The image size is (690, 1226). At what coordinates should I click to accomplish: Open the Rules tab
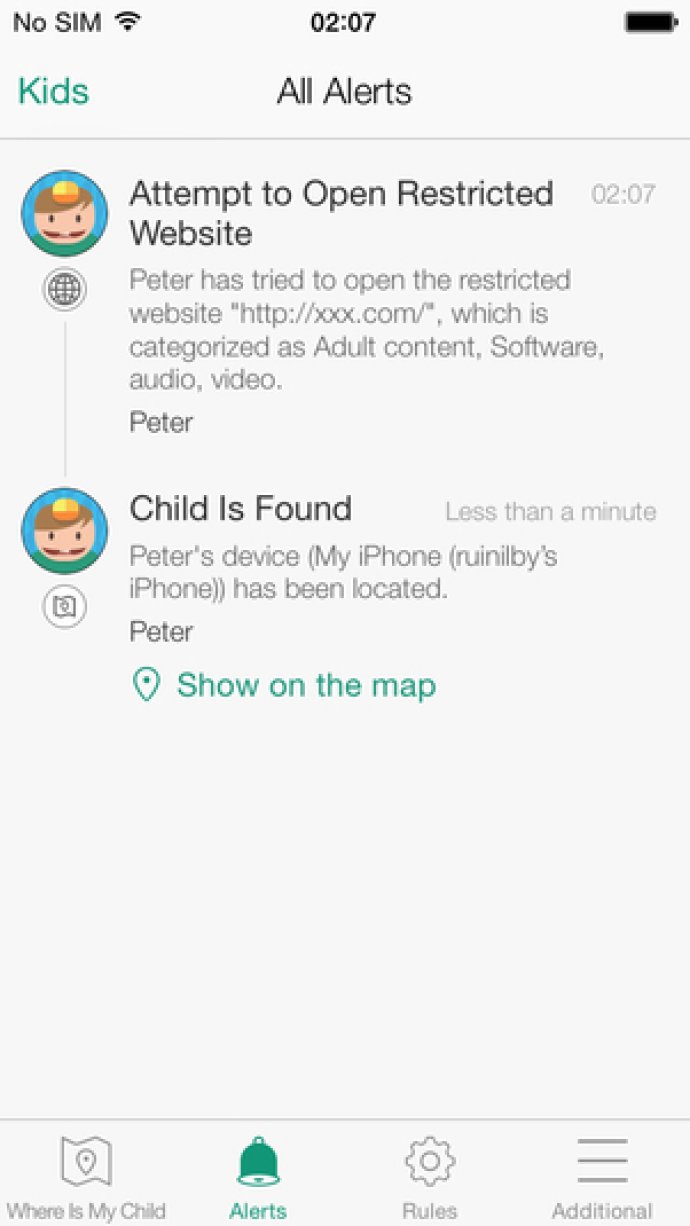430,1176
